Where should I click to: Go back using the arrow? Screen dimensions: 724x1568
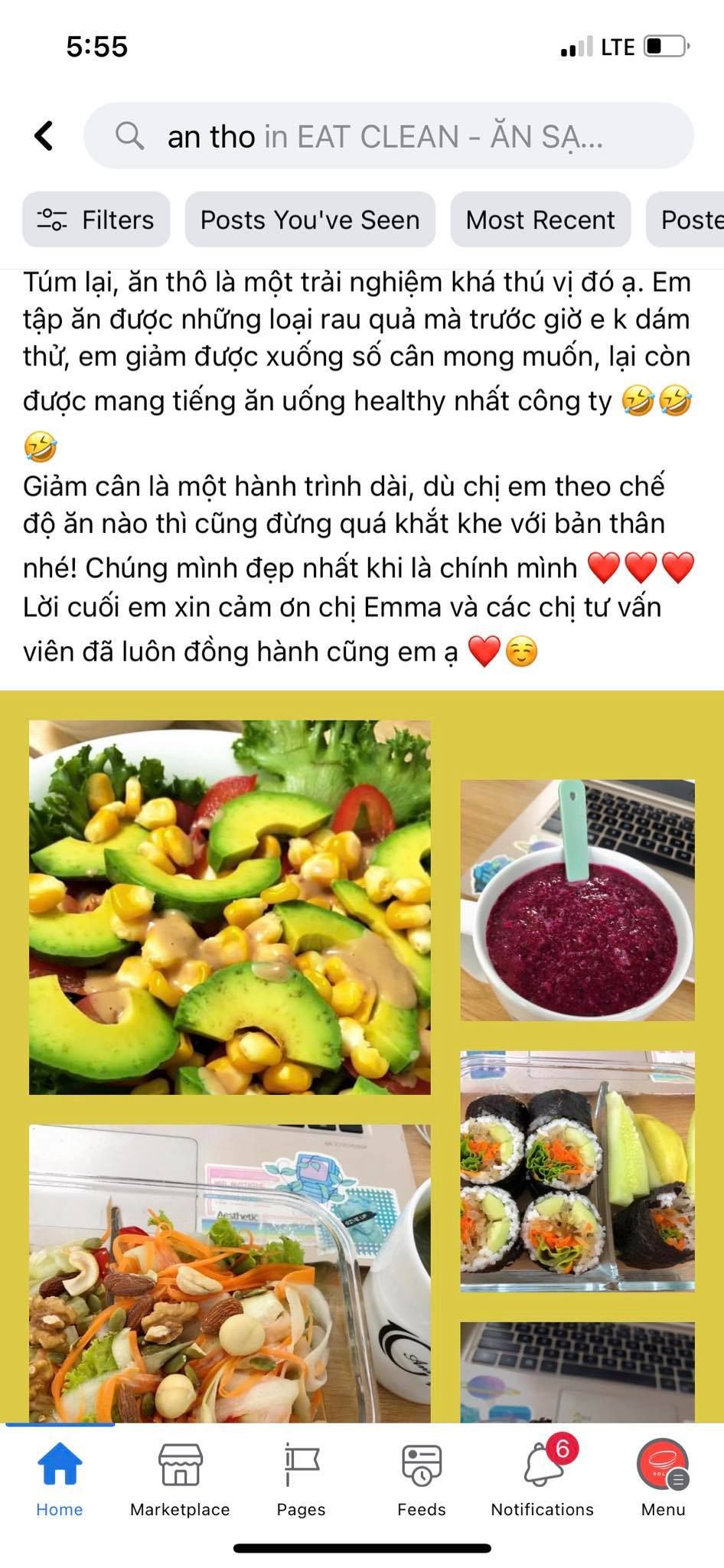44,136
